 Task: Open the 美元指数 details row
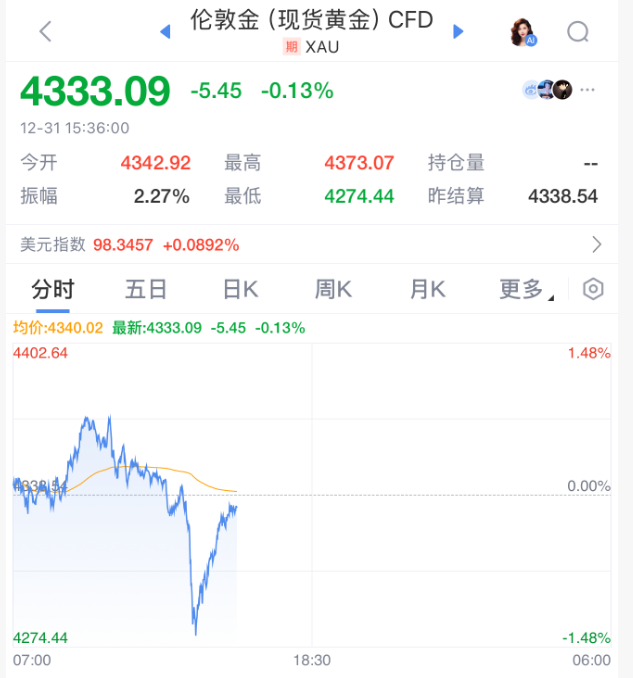coord(316,244)
